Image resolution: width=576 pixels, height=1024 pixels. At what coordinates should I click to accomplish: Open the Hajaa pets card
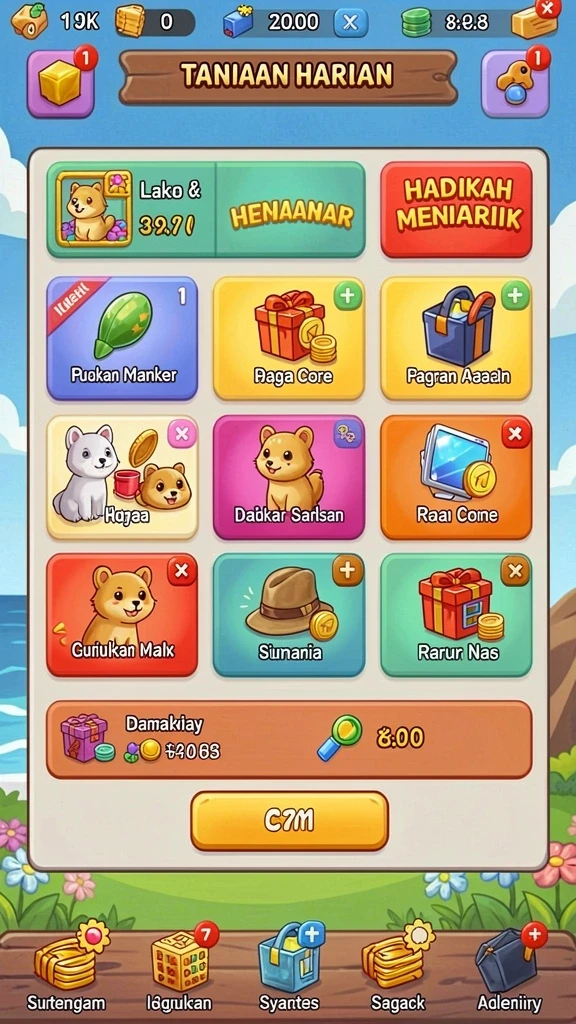click(x=122, y=477)
